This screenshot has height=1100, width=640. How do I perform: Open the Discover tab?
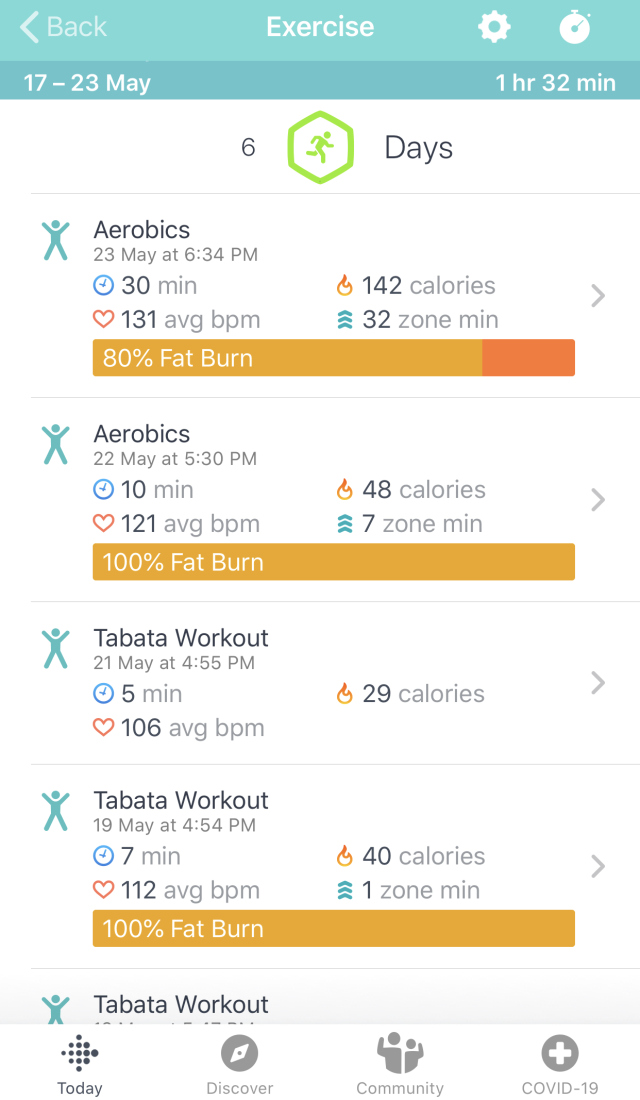click(x=240, y=1064)
